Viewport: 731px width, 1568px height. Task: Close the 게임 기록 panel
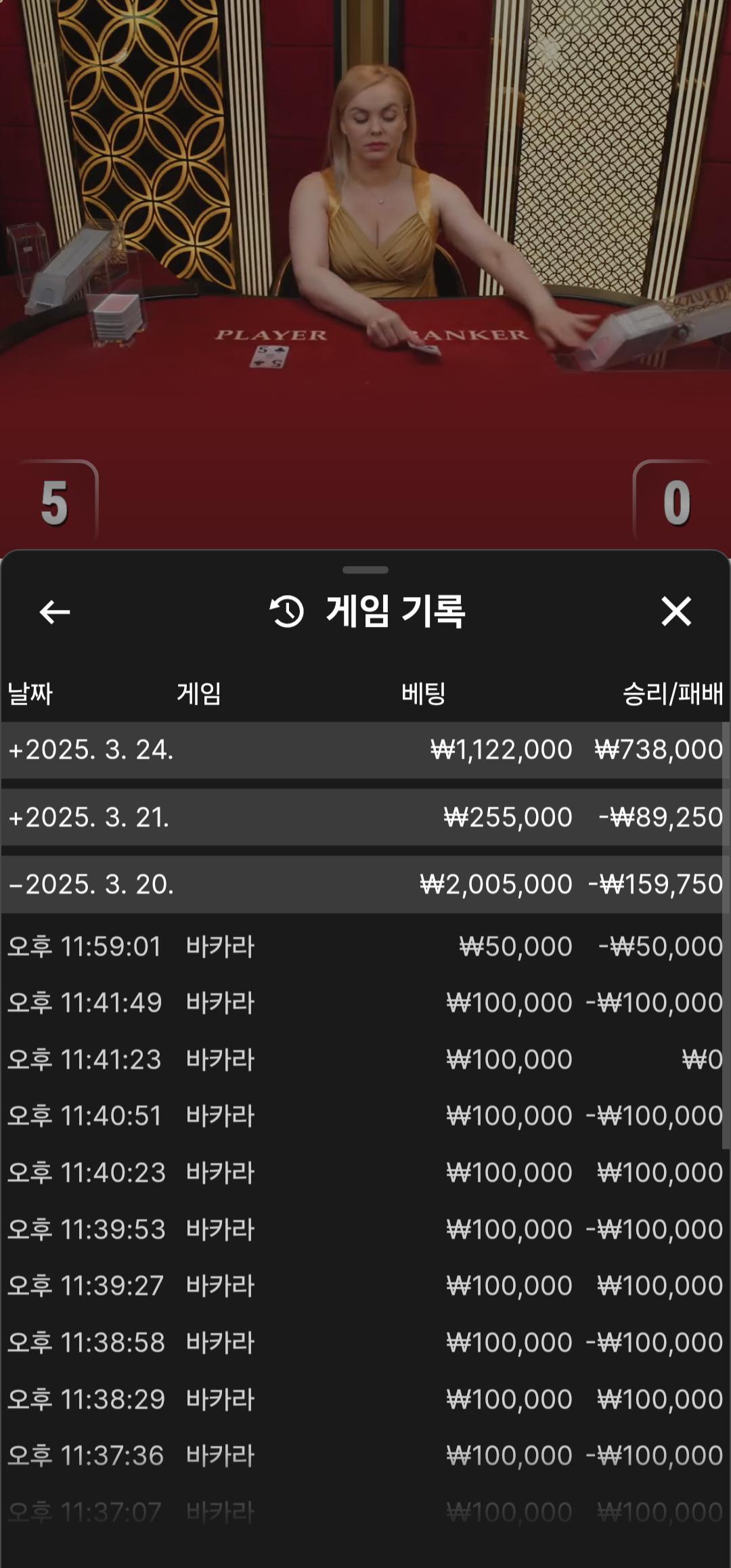coord(675,612)
